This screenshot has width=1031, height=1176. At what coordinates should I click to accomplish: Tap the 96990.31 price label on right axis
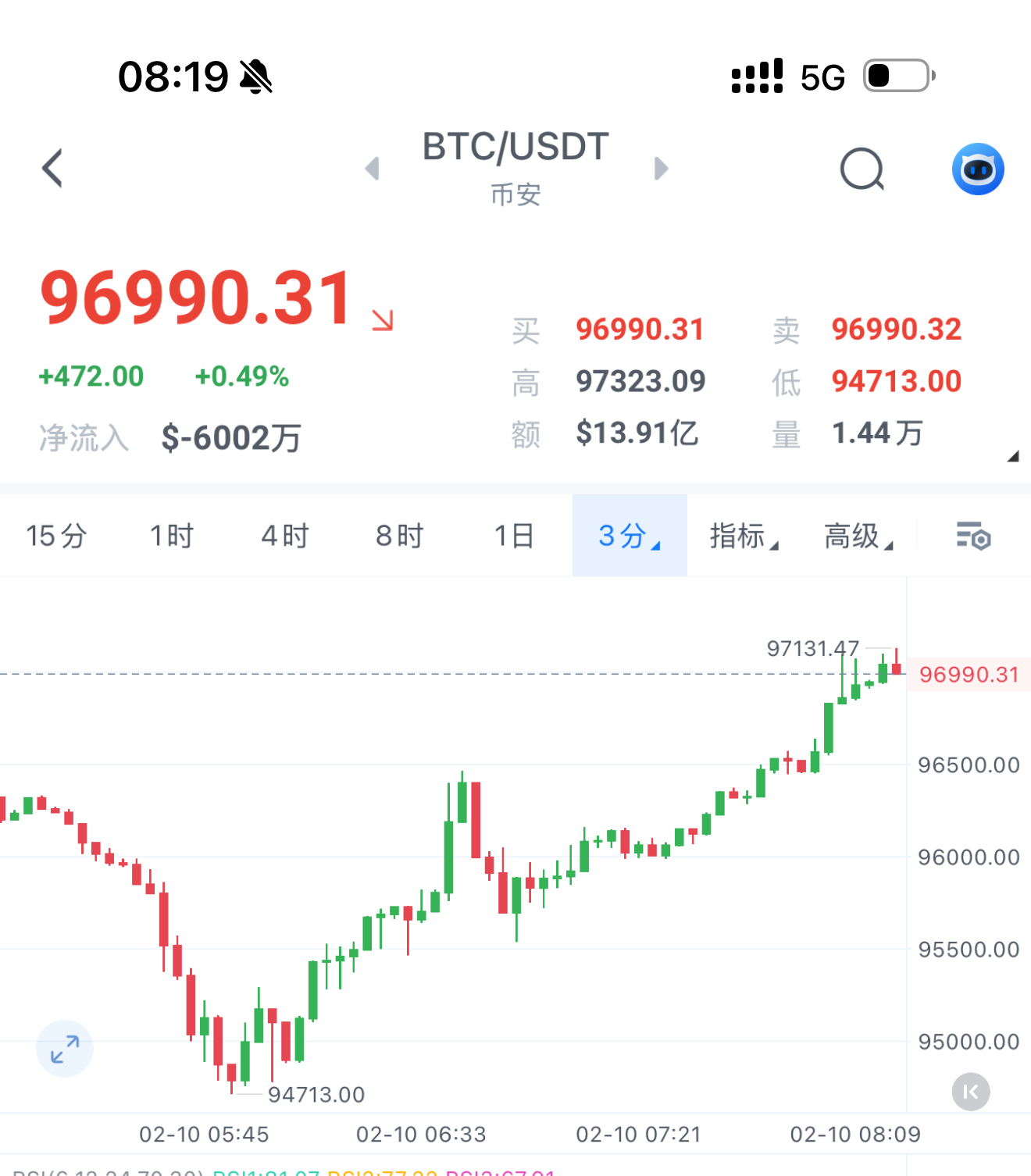969,674
